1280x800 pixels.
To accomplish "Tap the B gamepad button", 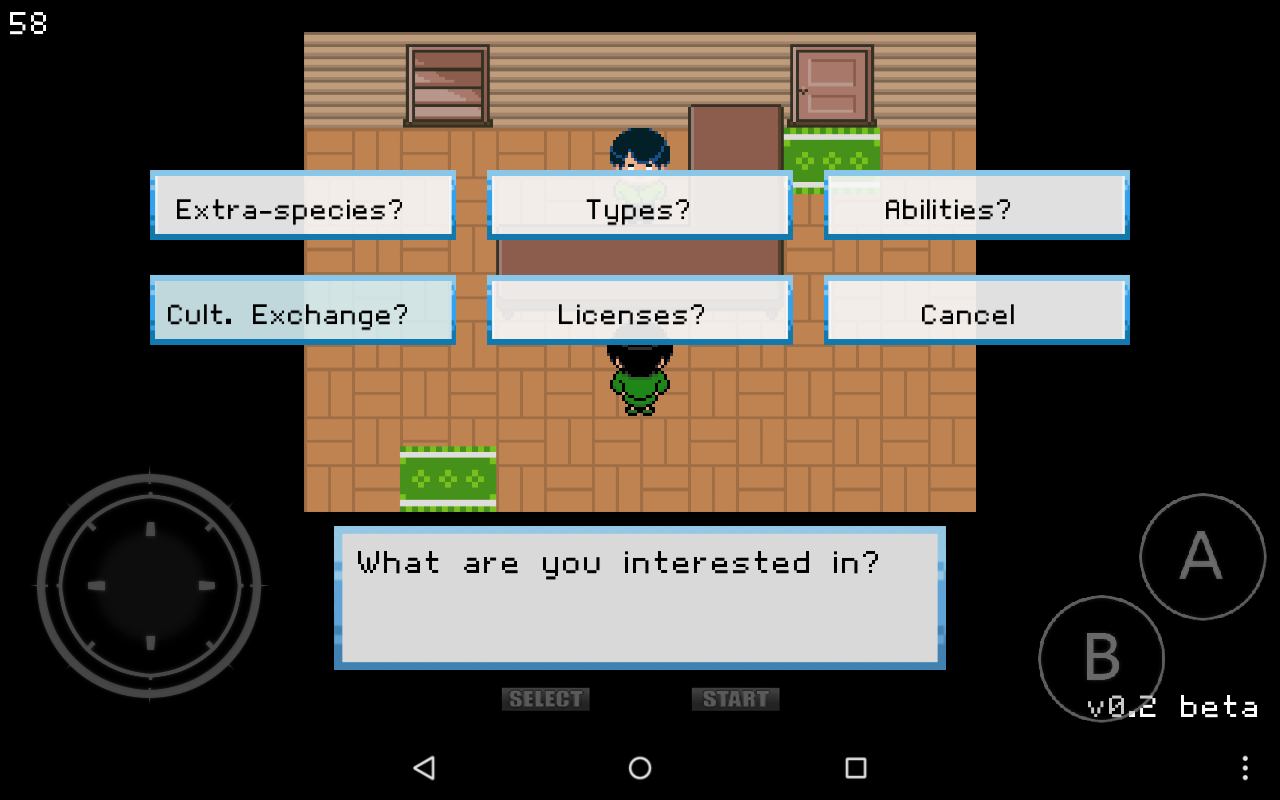I will (x=1101, y=658).
